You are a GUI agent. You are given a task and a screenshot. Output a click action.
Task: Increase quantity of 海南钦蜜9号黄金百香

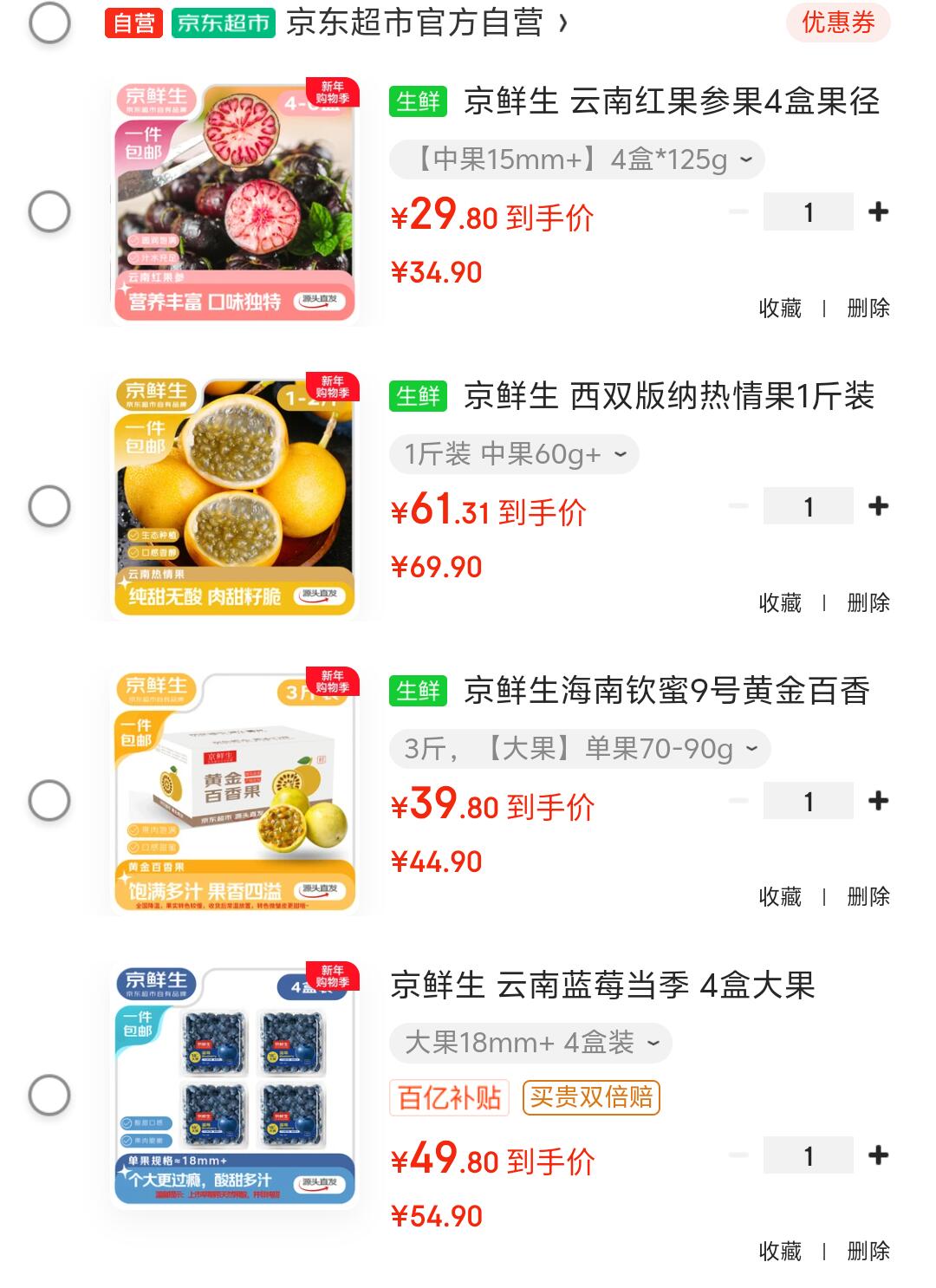(x=878, y=801)
